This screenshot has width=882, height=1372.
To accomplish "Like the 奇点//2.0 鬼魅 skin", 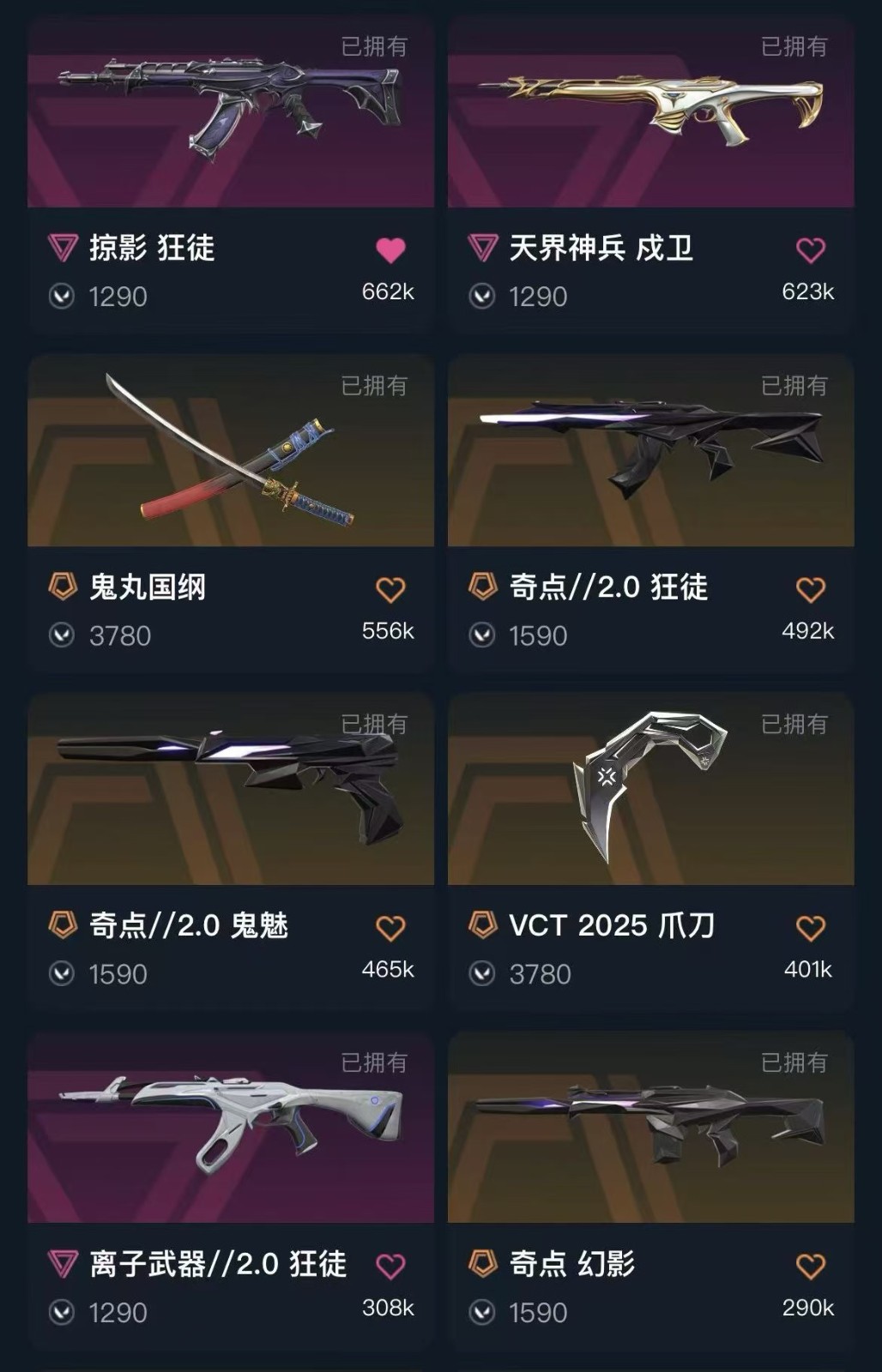I will [x=390, y=928].
